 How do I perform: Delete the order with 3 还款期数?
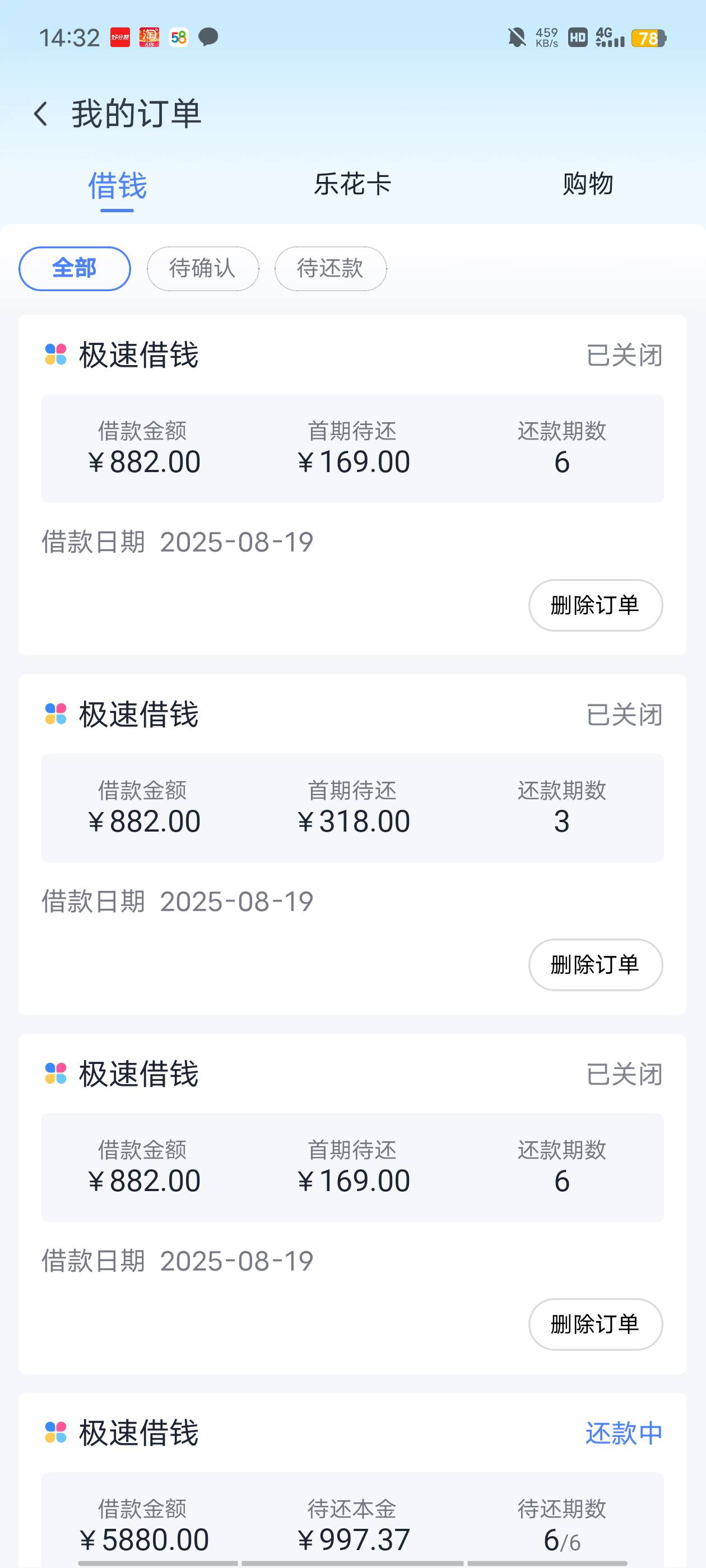[595, 965]
